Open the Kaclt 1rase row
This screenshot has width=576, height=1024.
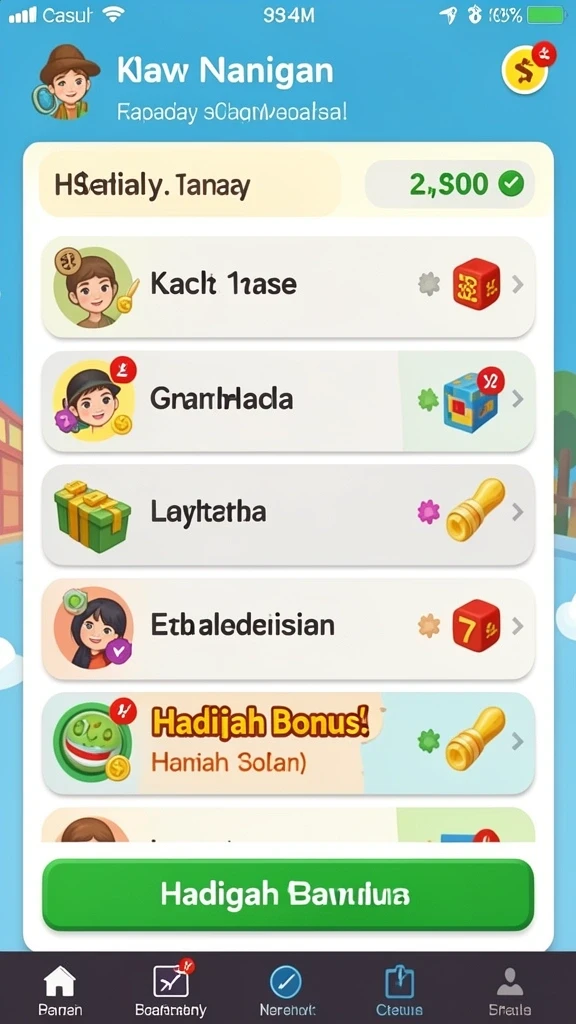288,287
